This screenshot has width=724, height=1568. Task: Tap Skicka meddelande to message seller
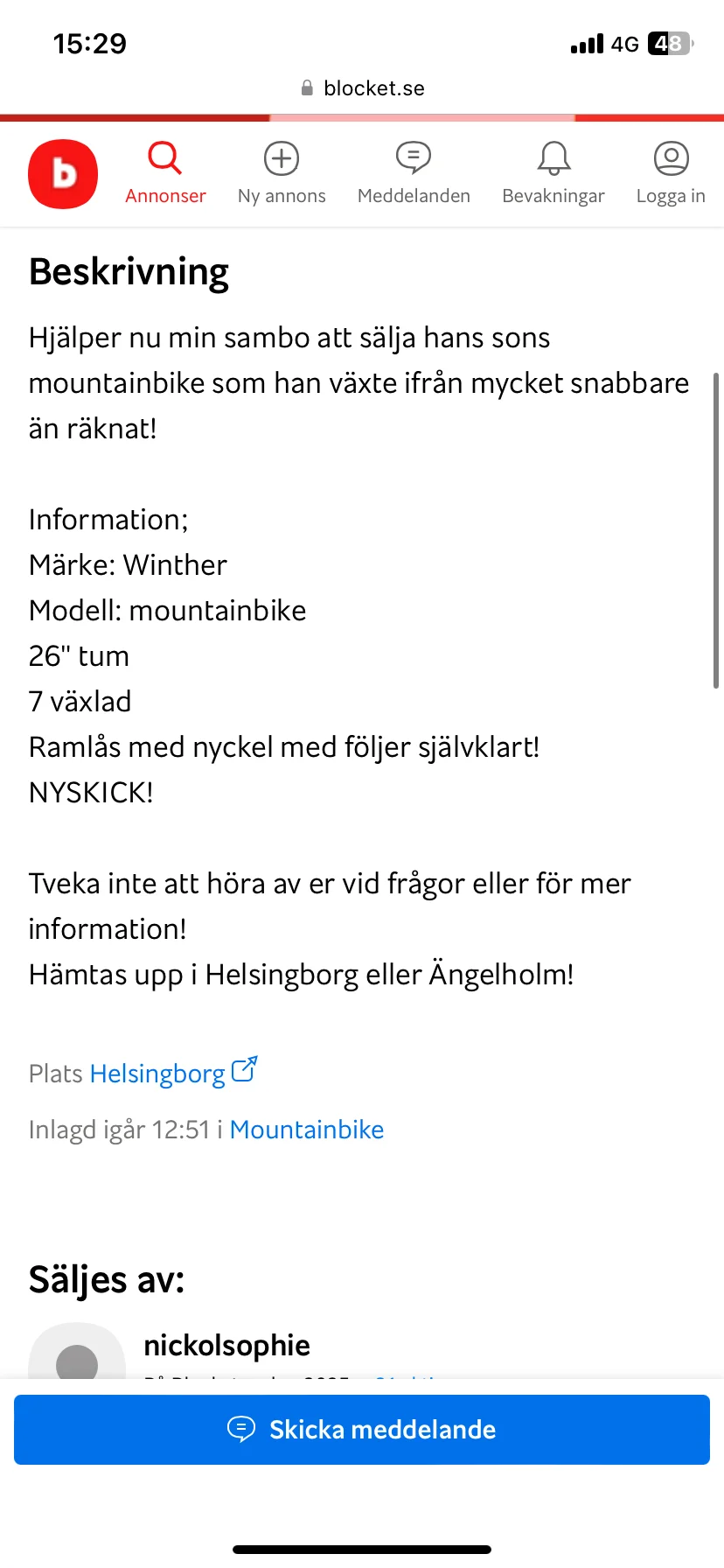click(x=362, y=1429)
